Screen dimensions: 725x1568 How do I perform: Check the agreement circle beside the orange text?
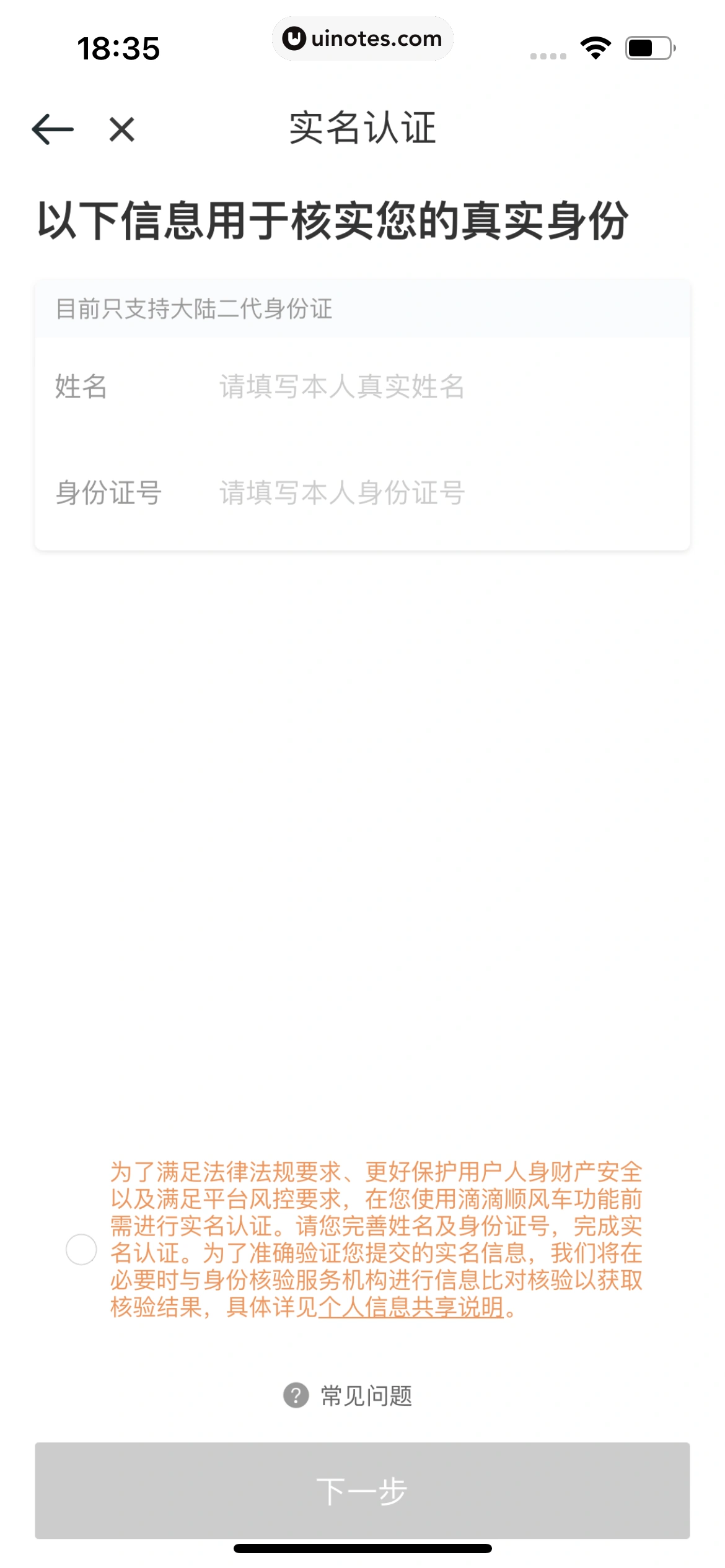[81, 1249]
